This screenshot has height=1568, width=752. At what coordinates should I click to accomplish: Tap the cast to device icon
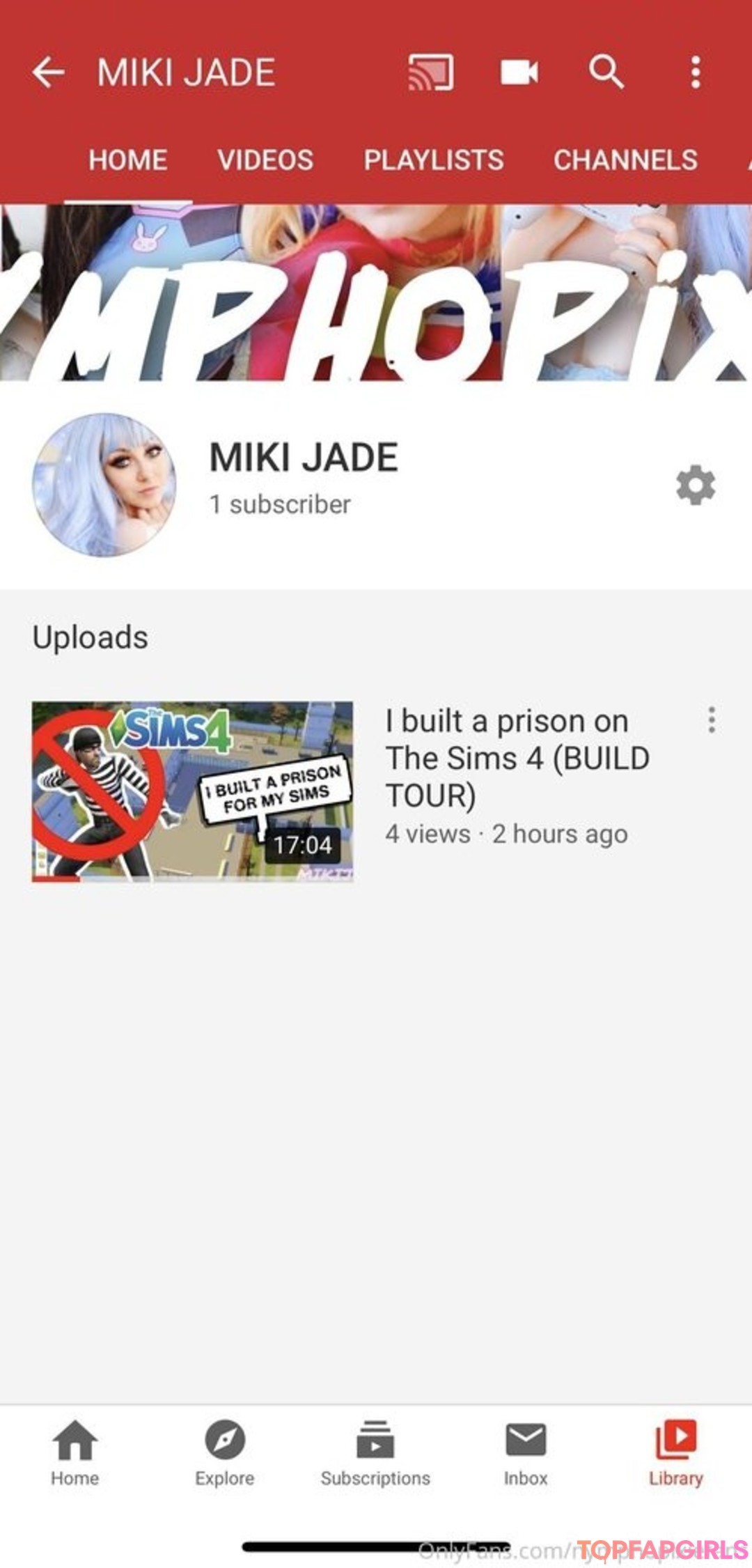(x=431, y=72)
